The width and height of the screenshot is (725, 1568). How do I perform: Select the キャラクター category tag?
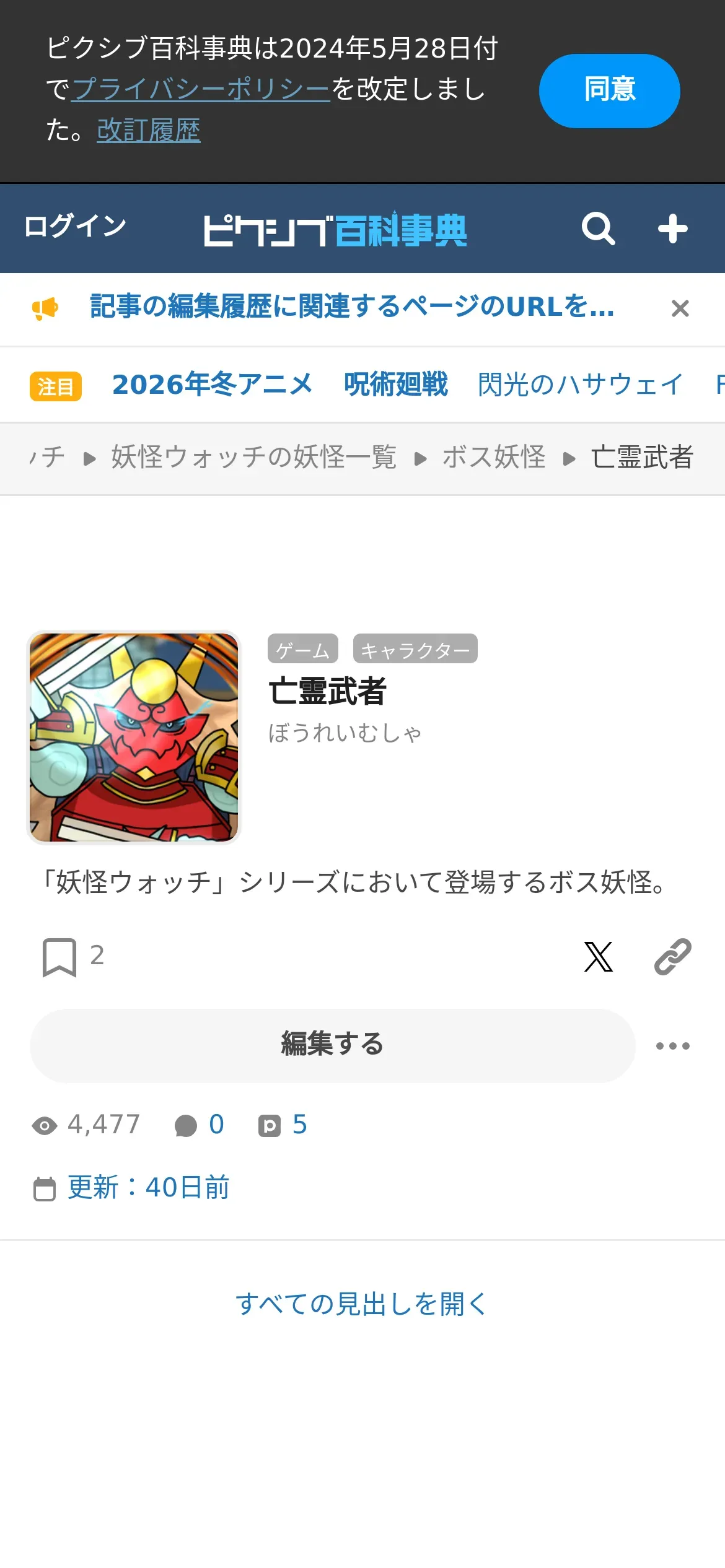click(x=415, y=649)
